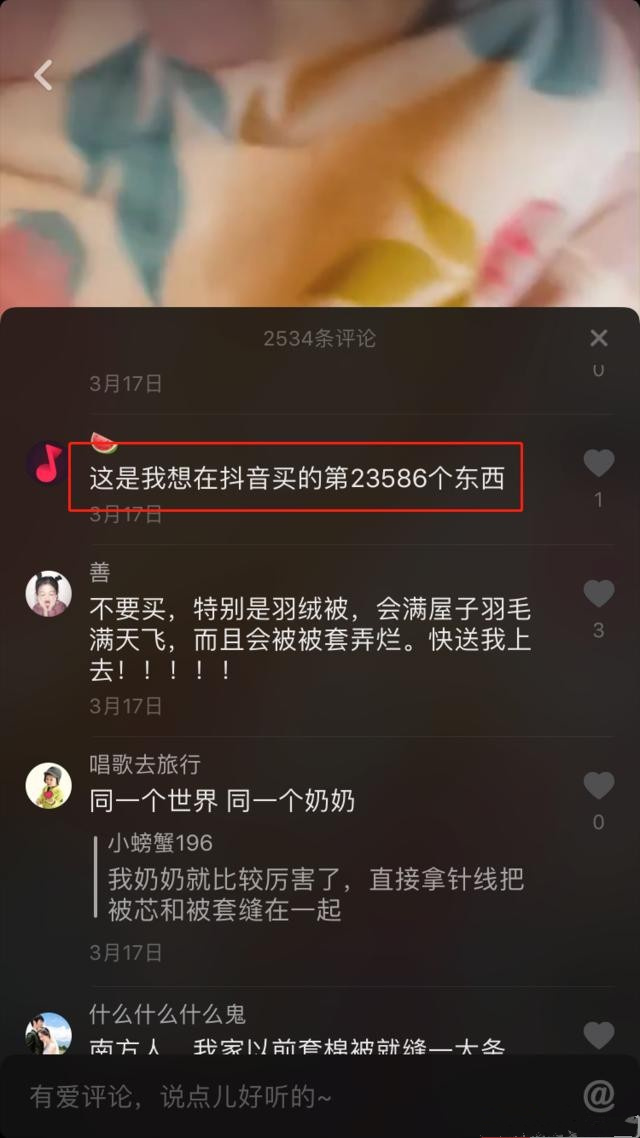Like the 第23586个东西 comment
The image size is (640, 1138).
(598, 463)
